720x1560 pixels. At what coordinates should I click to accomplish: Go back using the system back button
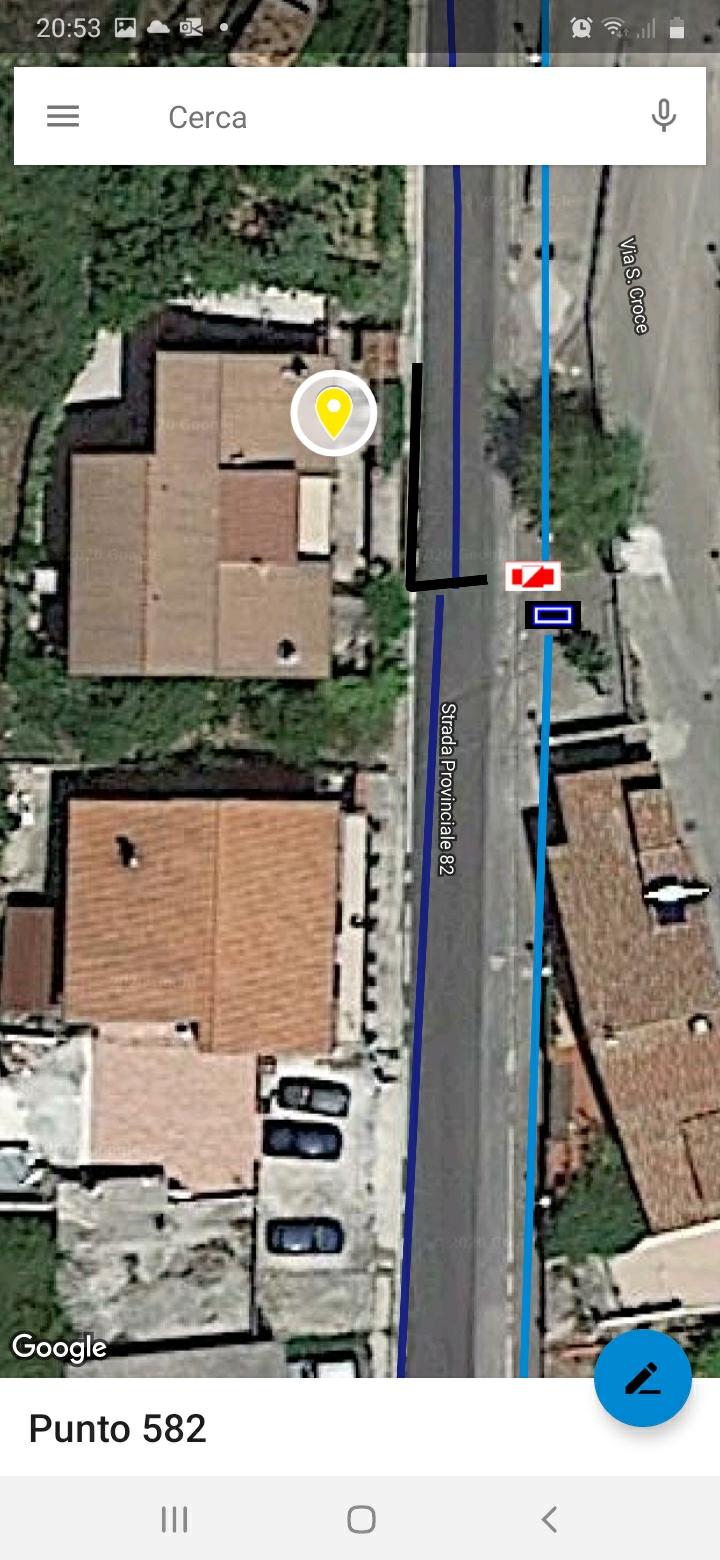548,1520
